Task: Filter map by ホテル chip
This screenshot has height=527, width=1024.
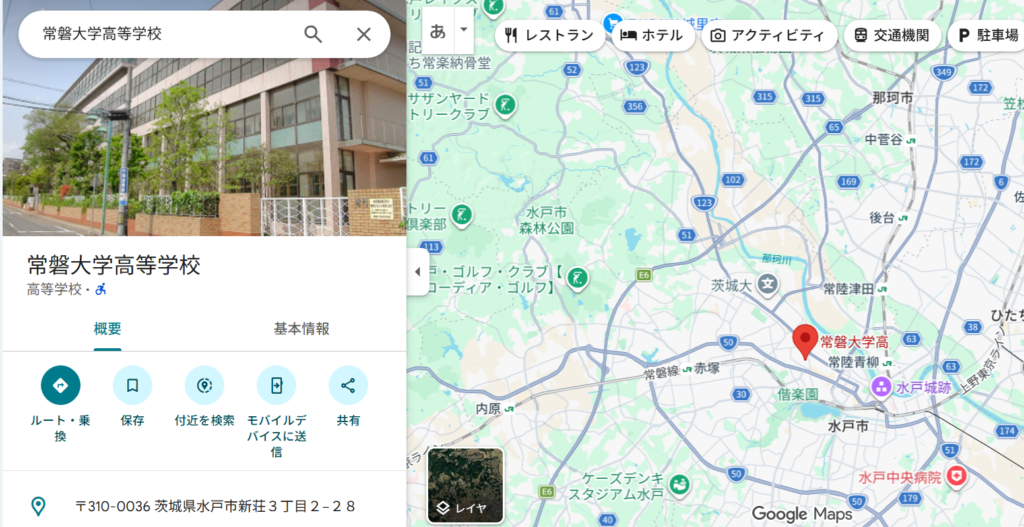Action: click(652, 36)
